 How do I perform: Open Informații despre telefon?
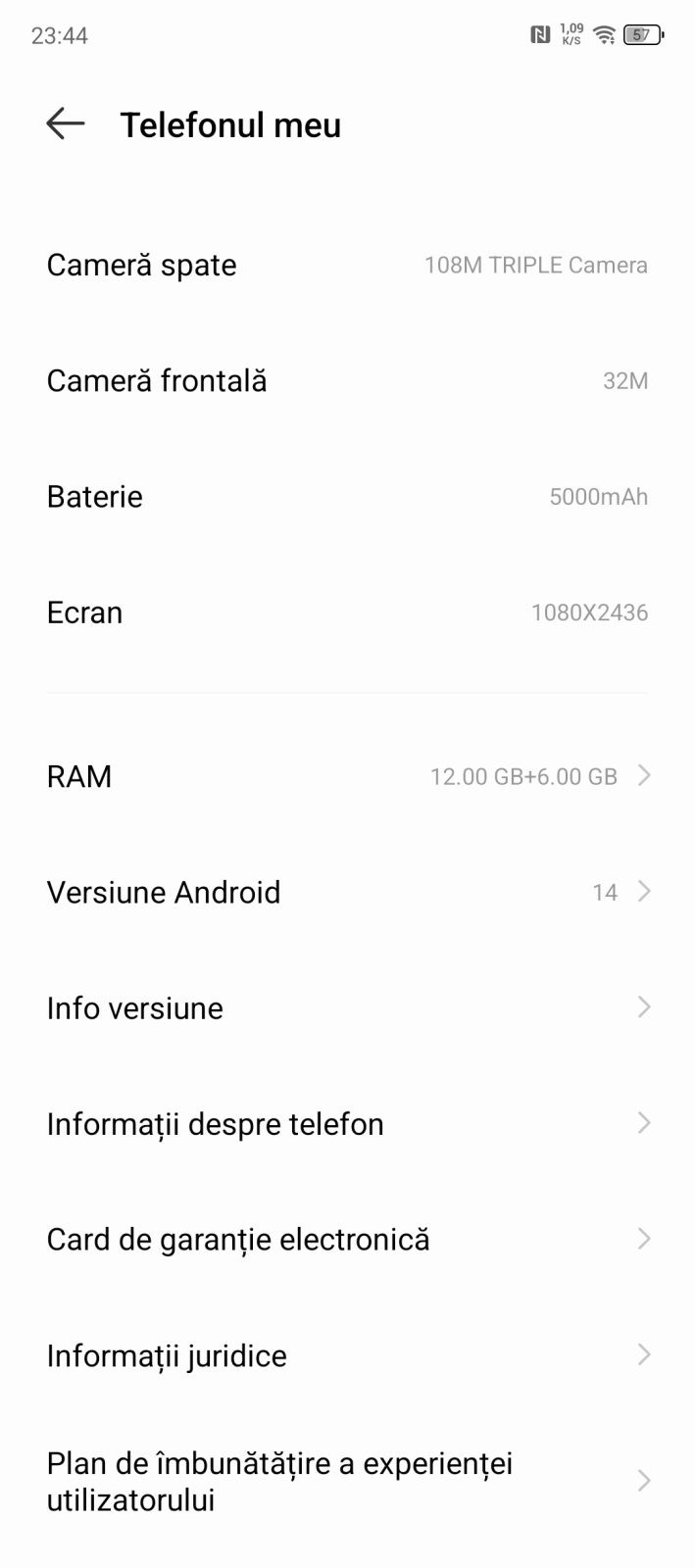pyautogui.click(x=347, y=1123)
